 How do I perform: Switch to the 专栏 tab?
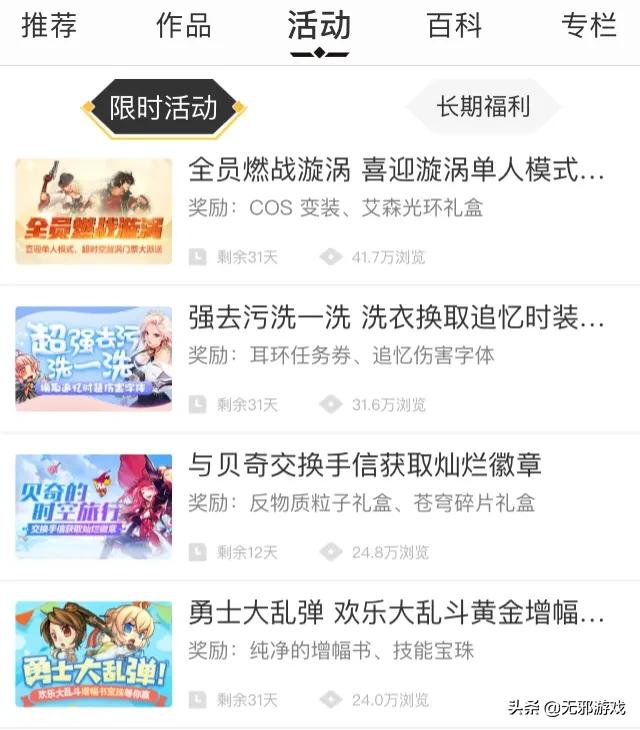point(588,26)
